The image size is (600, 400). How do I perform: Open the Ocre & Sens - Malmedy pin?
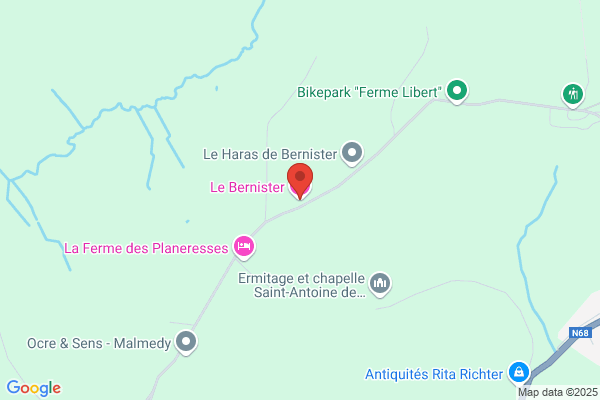click(186, 342)
